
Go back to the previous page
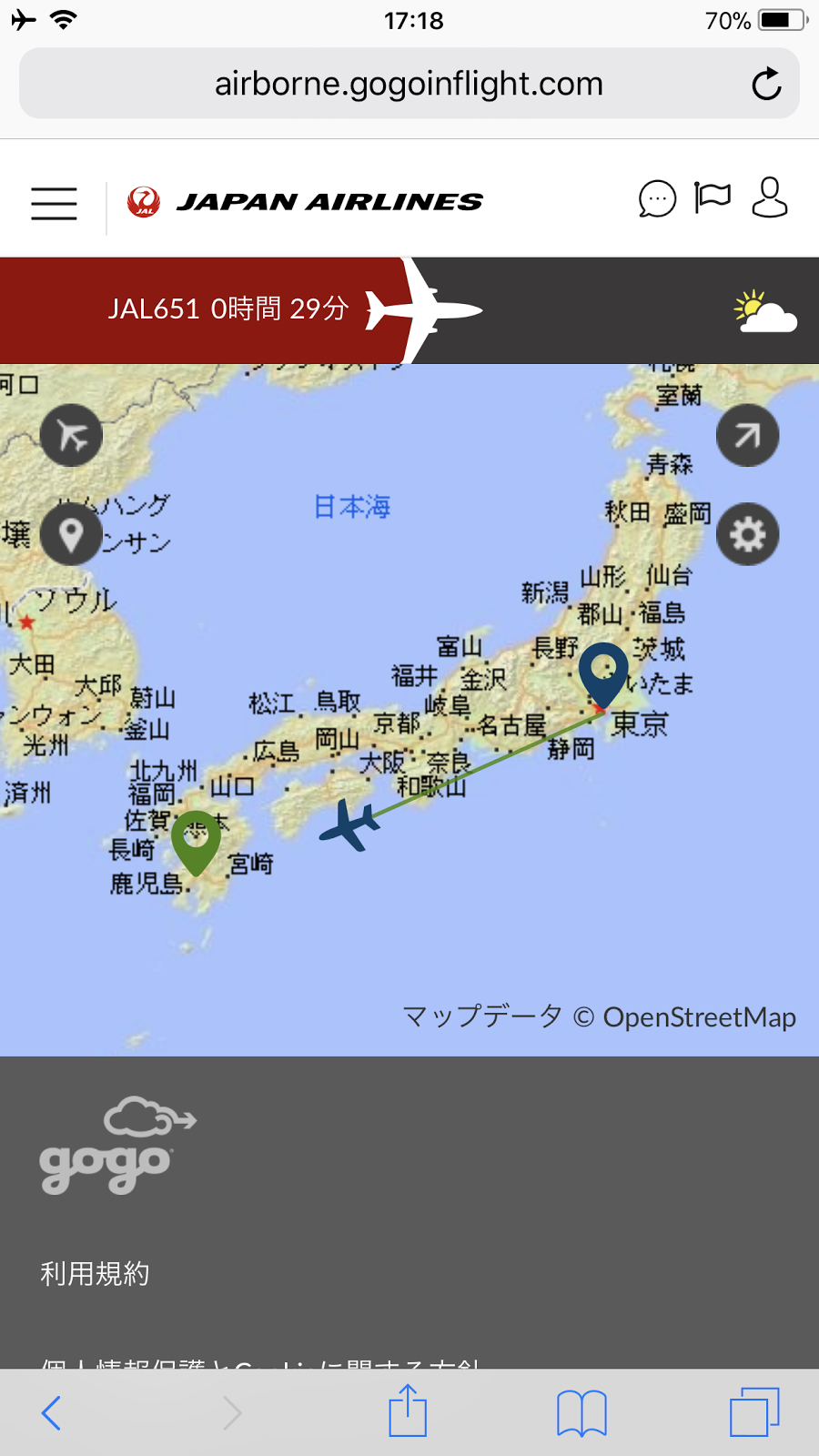tap(52, 1412)
